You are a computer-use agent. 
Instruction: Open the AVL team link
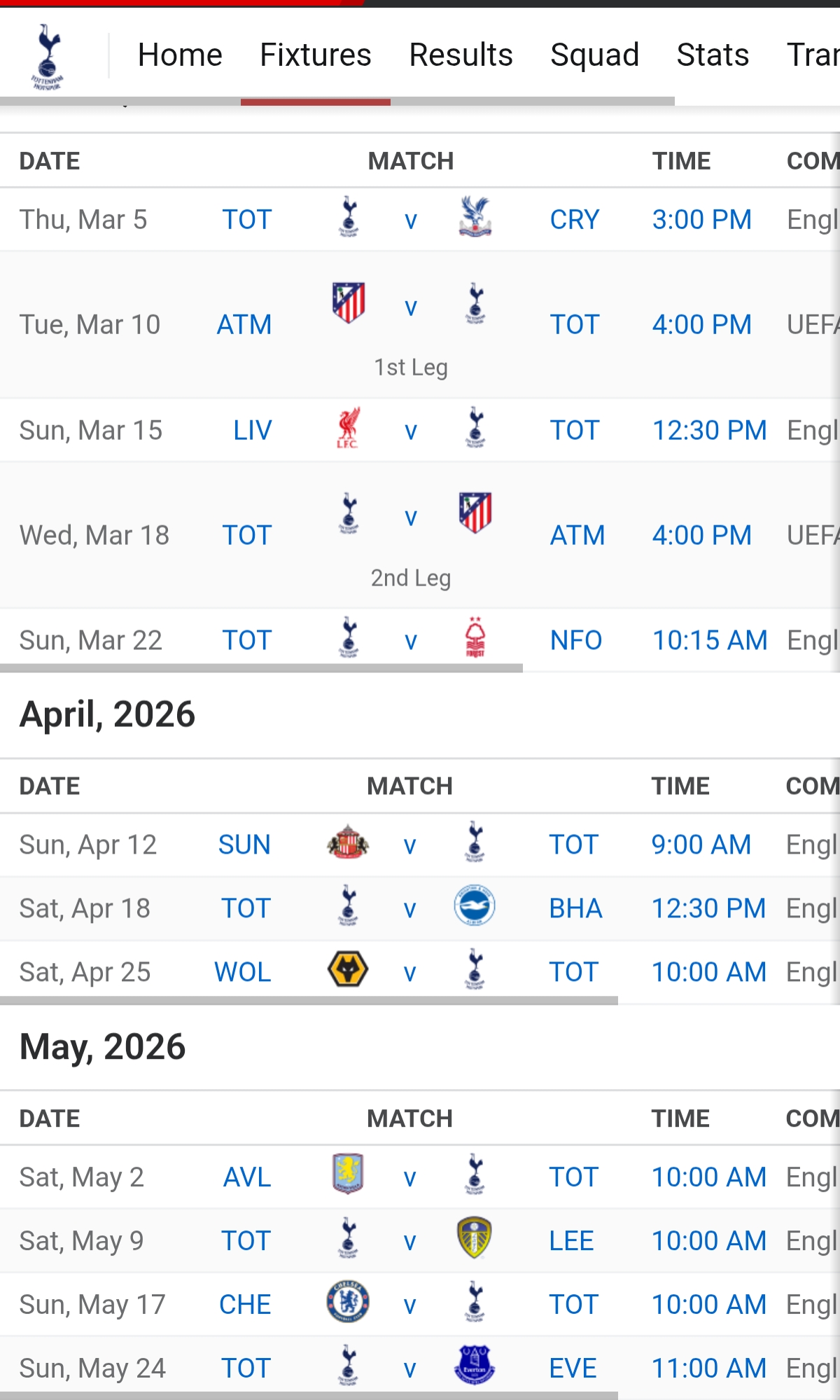(x=246, y=1178)
